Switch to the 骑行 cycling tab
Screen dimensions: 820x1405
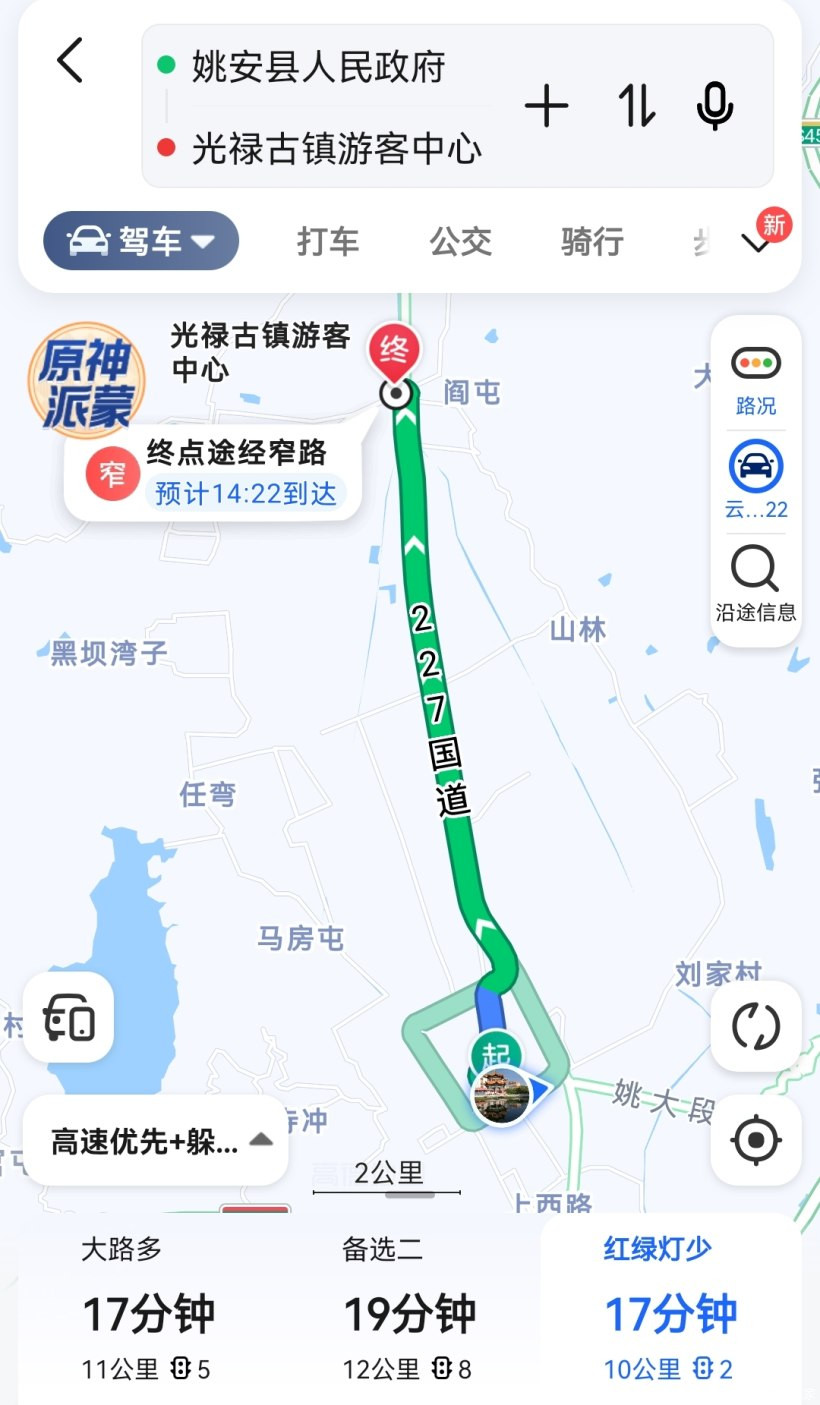[592, 242]
